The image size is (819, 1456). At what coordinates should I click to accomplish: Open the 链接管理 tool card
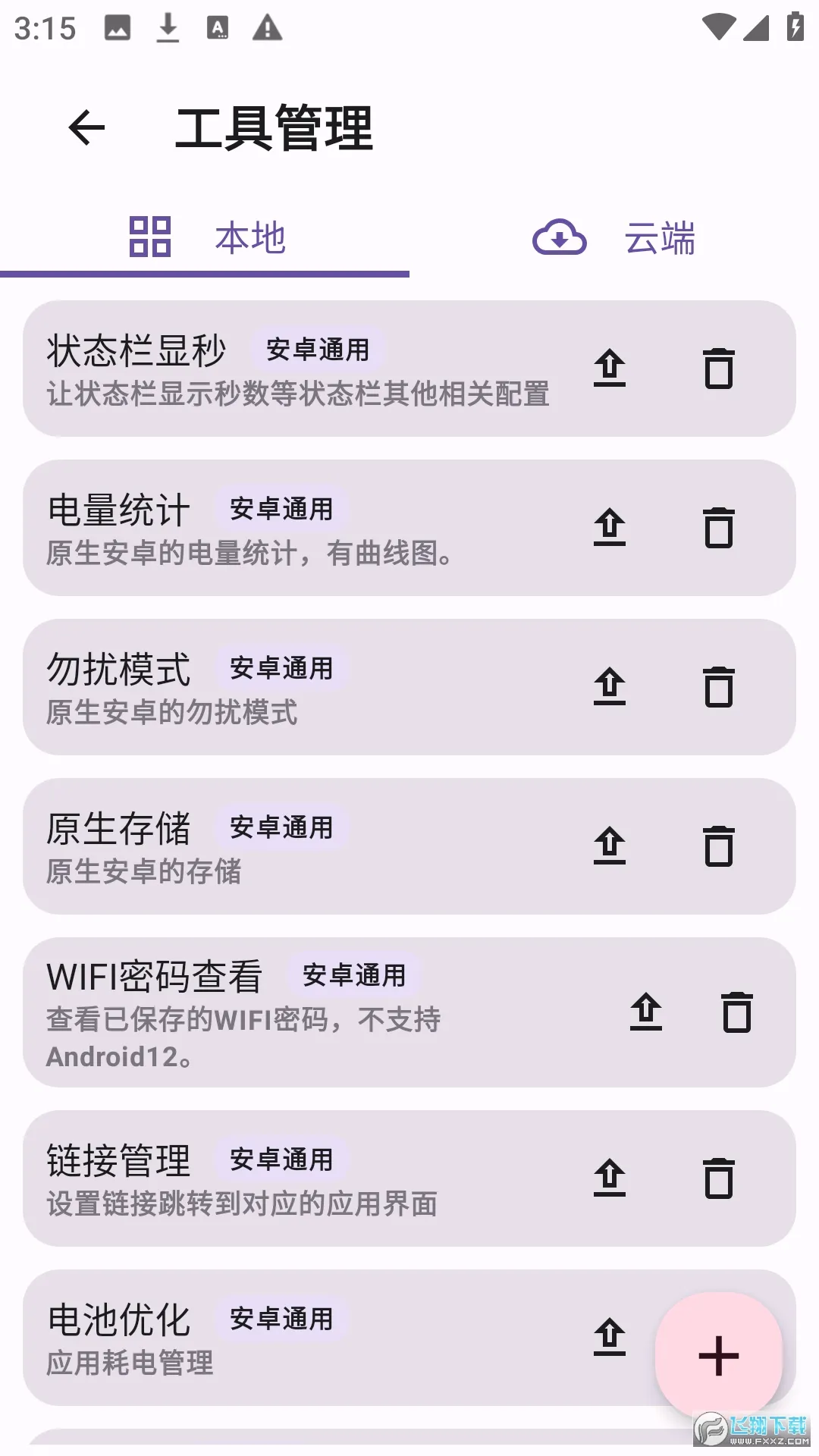pyautogui.click(x=303, y=1180)
